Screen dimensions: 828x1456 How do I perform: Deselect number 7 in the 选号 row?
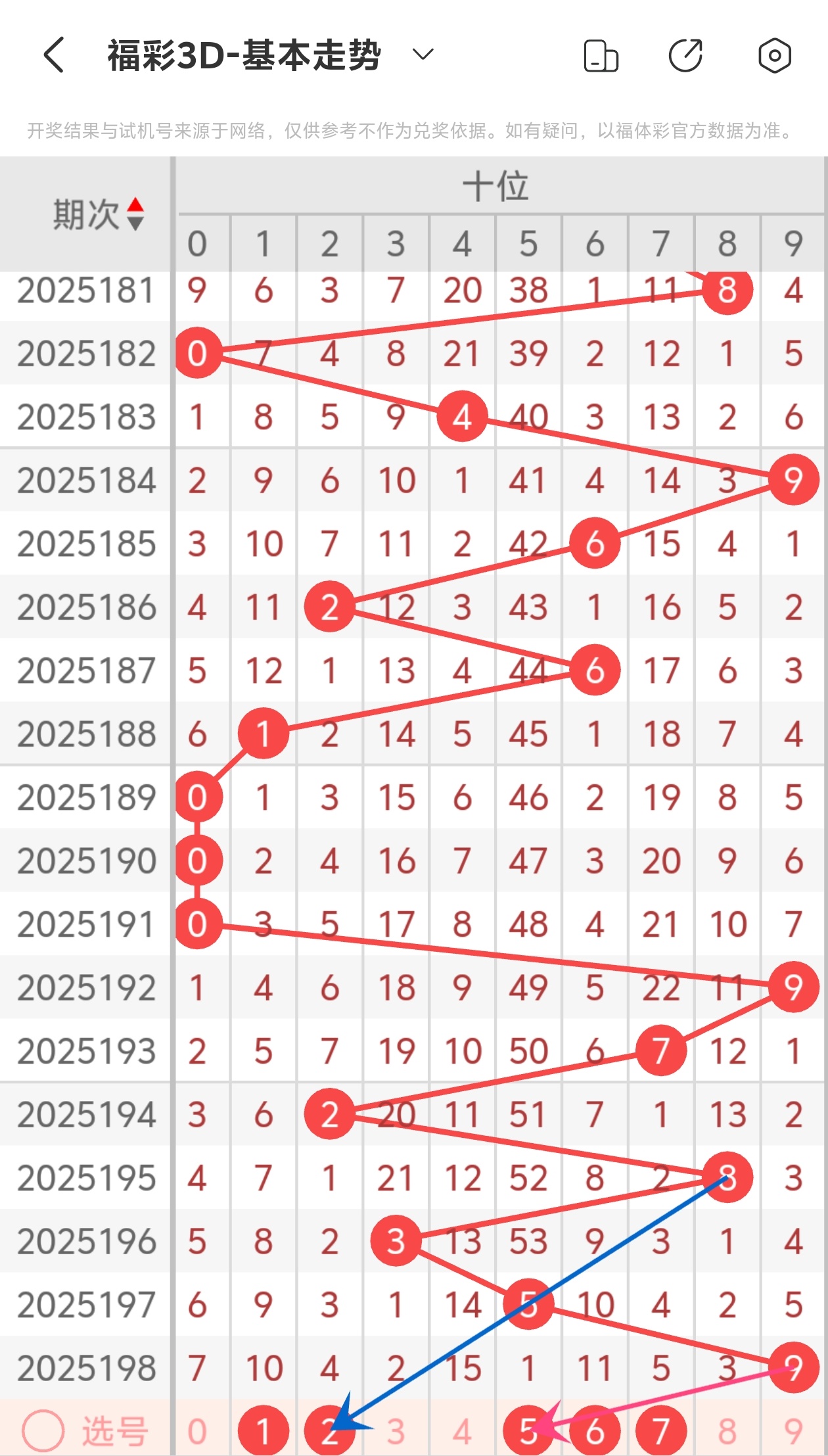pos(661,1431)
